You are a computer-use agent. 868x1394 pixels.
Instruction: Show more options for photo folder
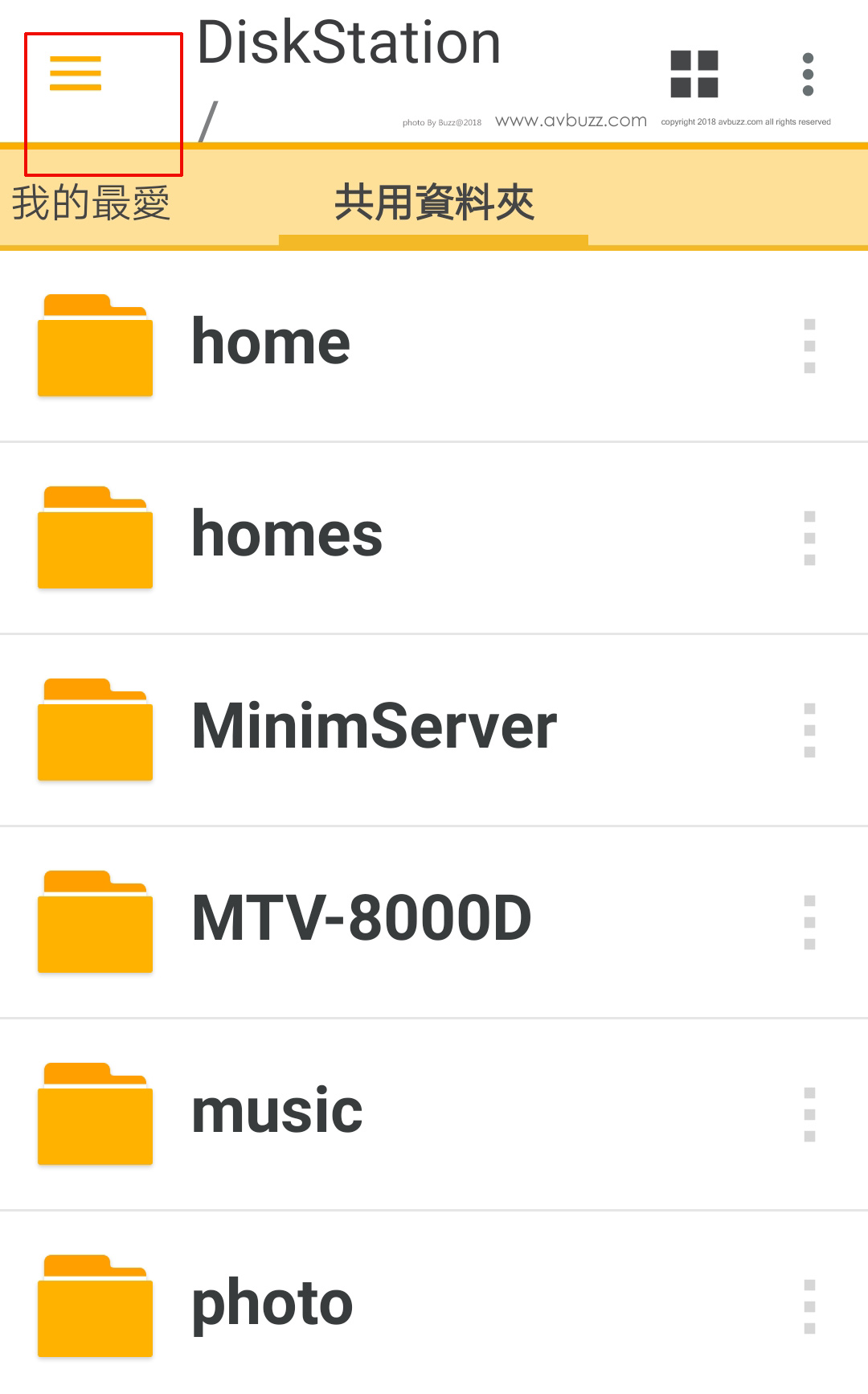pos(809,1306)
